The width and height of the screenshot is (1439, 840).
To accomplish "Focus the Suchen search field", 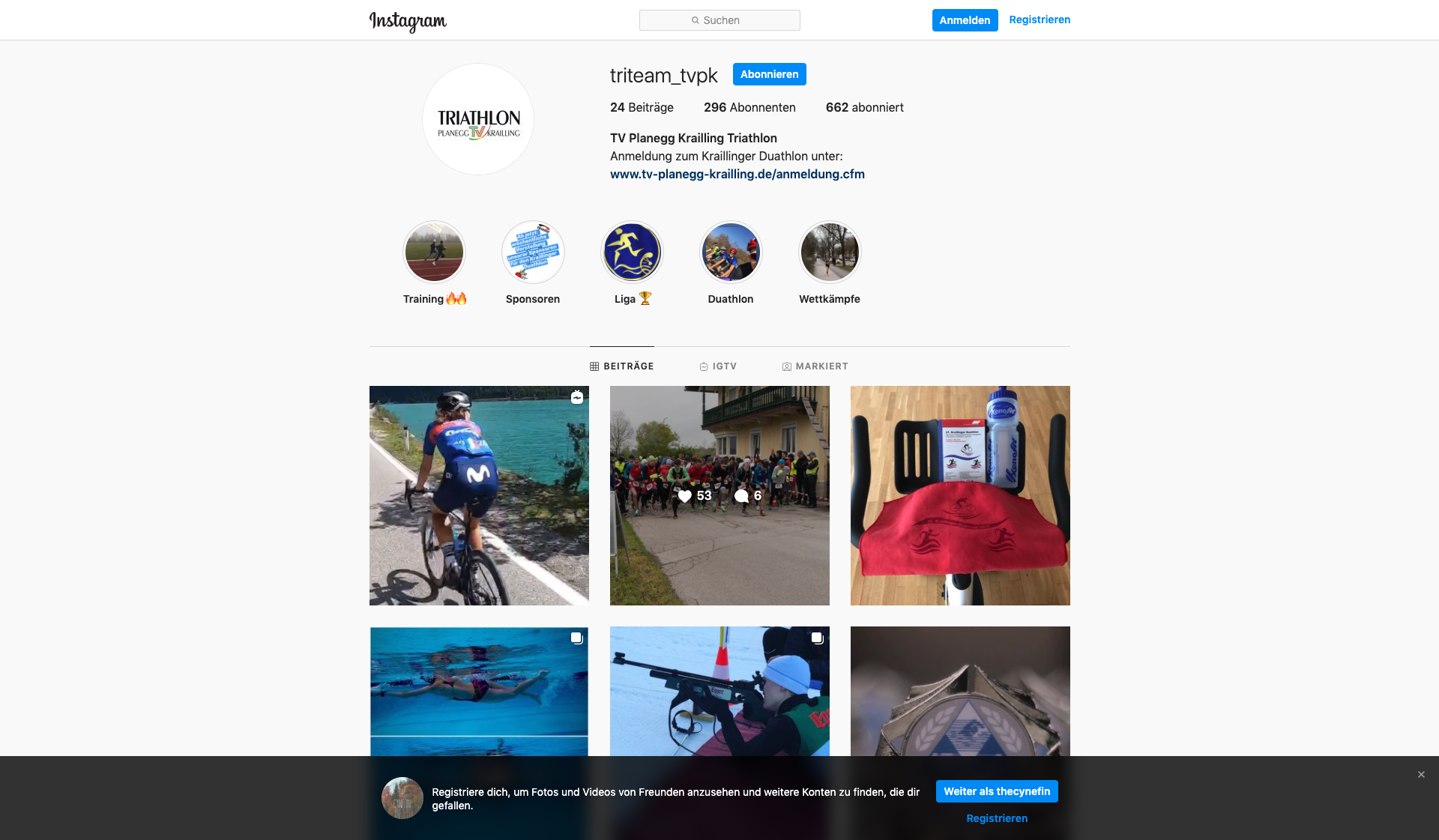I will click(x=719, y=20).
